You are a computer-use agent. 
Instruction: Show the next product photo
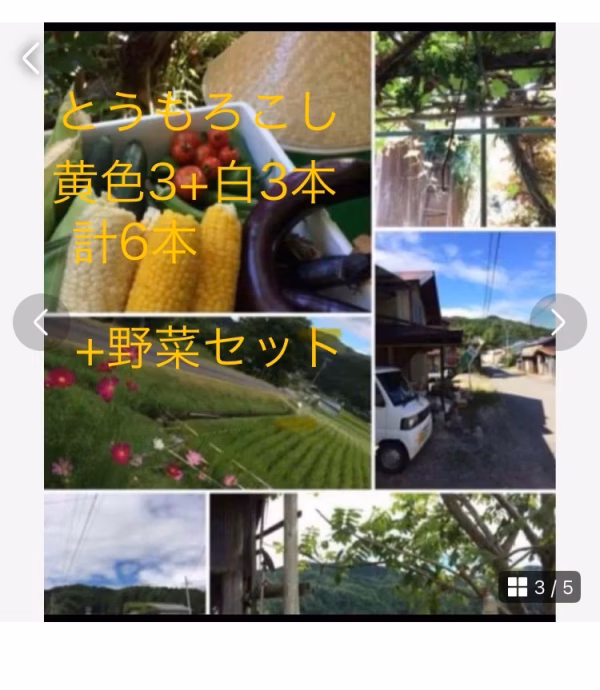click(558, 322)
